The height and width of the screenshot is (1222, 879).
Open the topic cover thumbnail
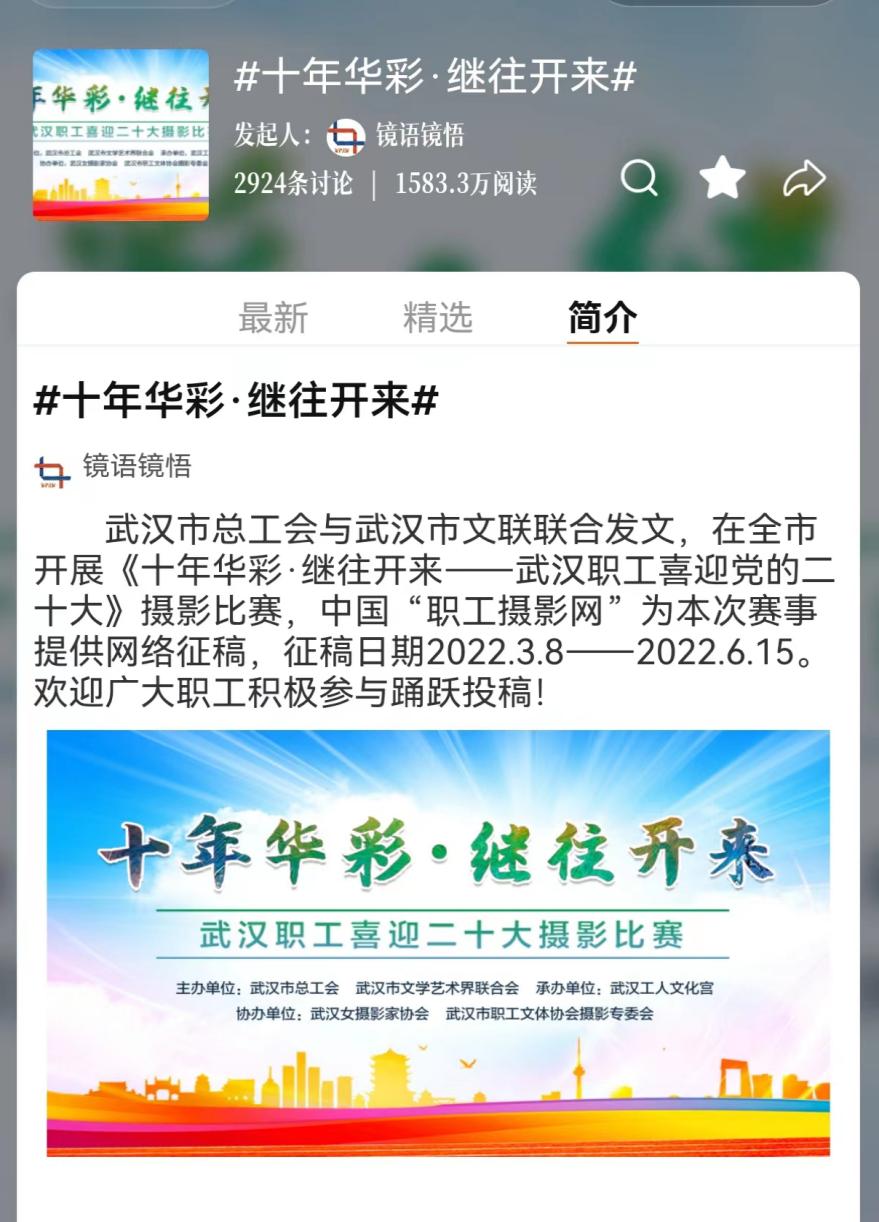click(x=121, y=135)
